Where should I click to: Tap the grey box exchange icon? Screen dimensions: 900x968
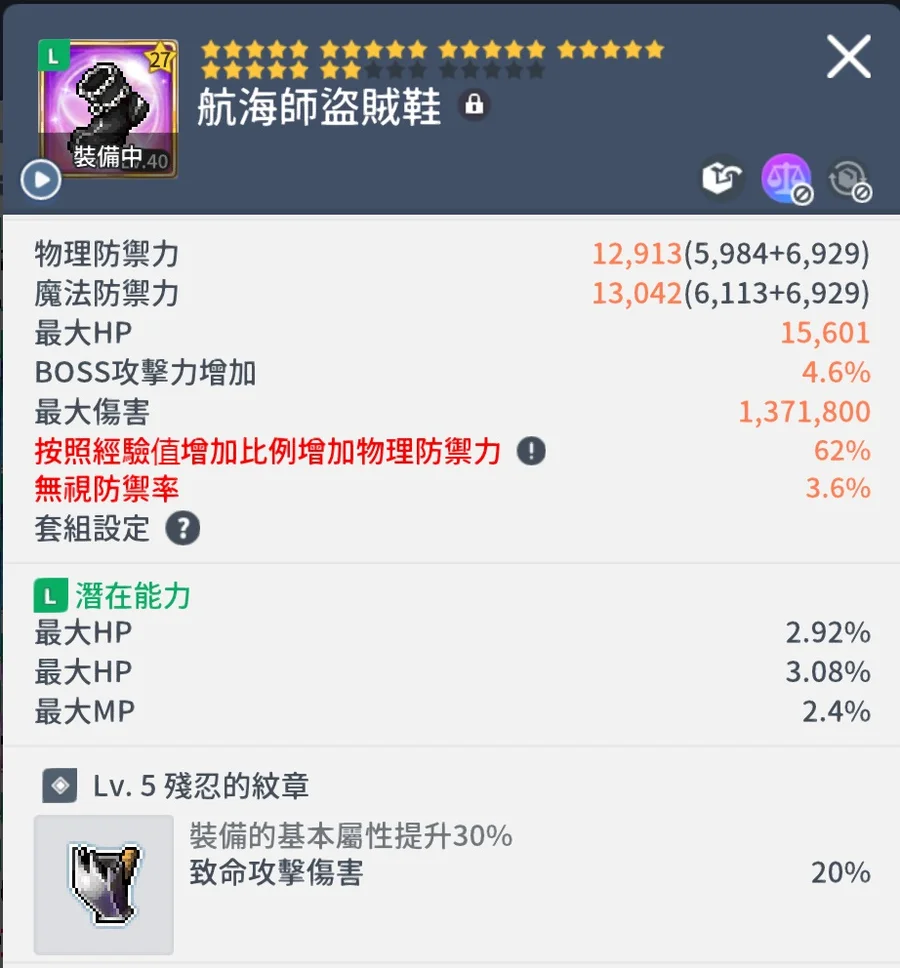849,178
